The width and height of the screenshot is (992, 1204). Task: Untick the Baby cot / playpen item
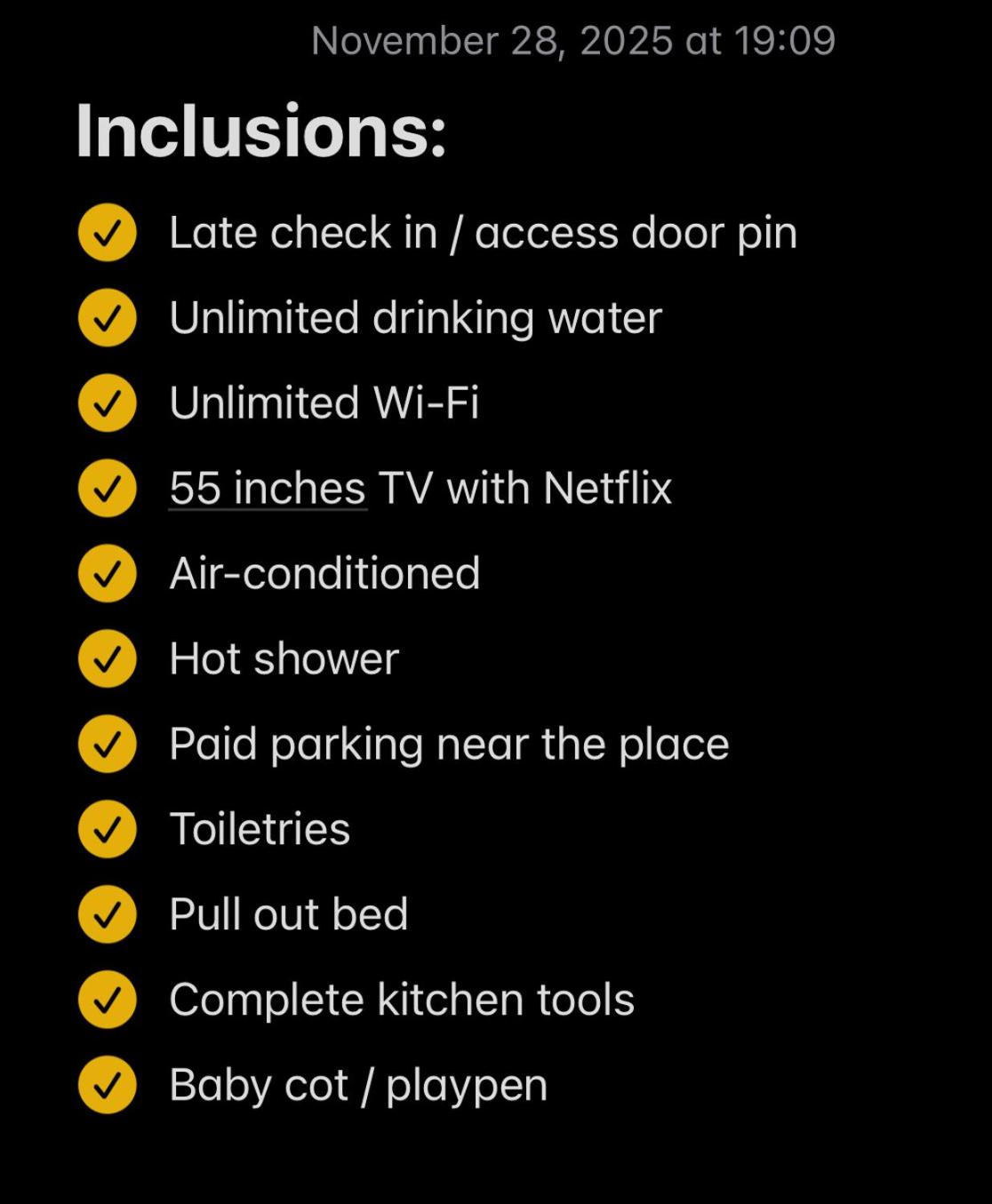click(107, 1085)
